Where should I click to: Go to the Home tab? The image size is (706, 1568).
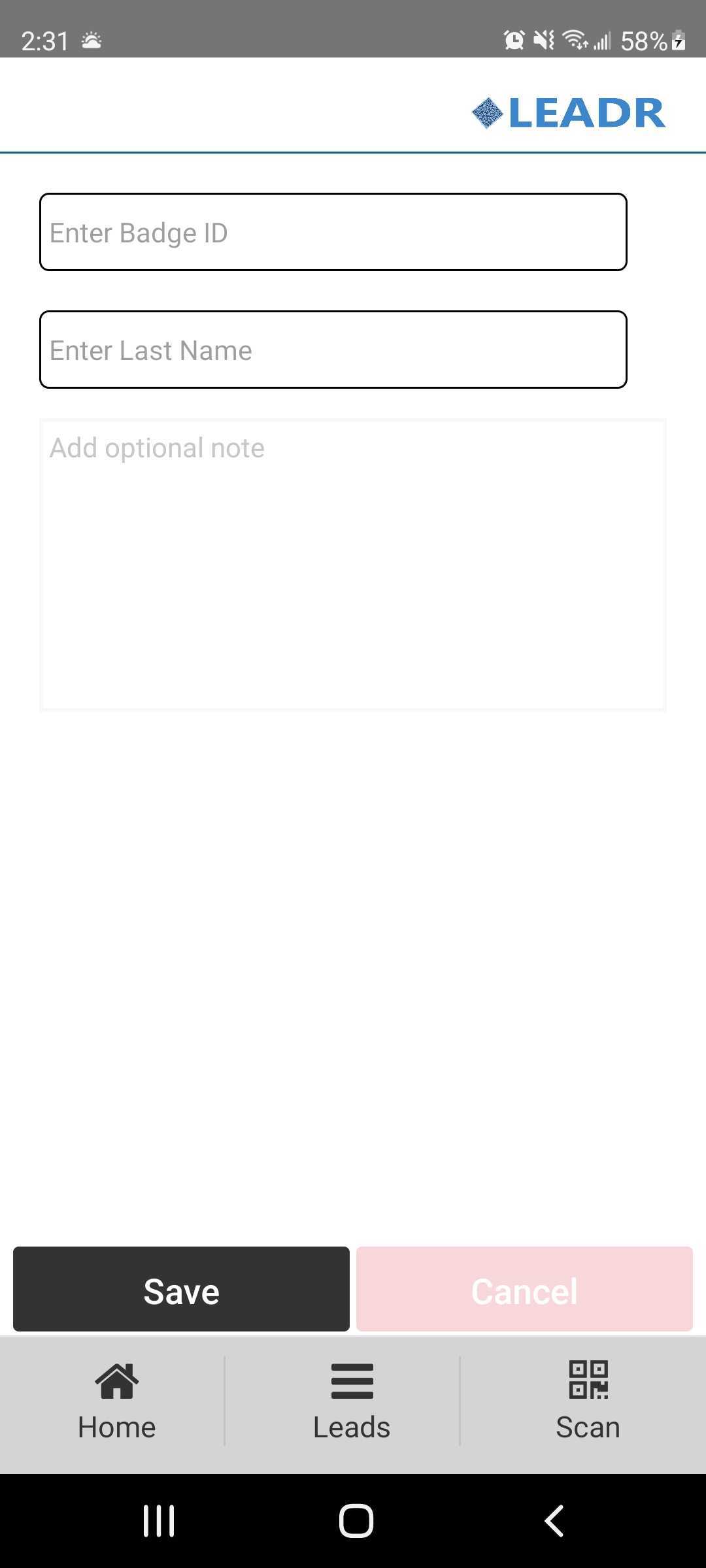(x=117, y=1402)
